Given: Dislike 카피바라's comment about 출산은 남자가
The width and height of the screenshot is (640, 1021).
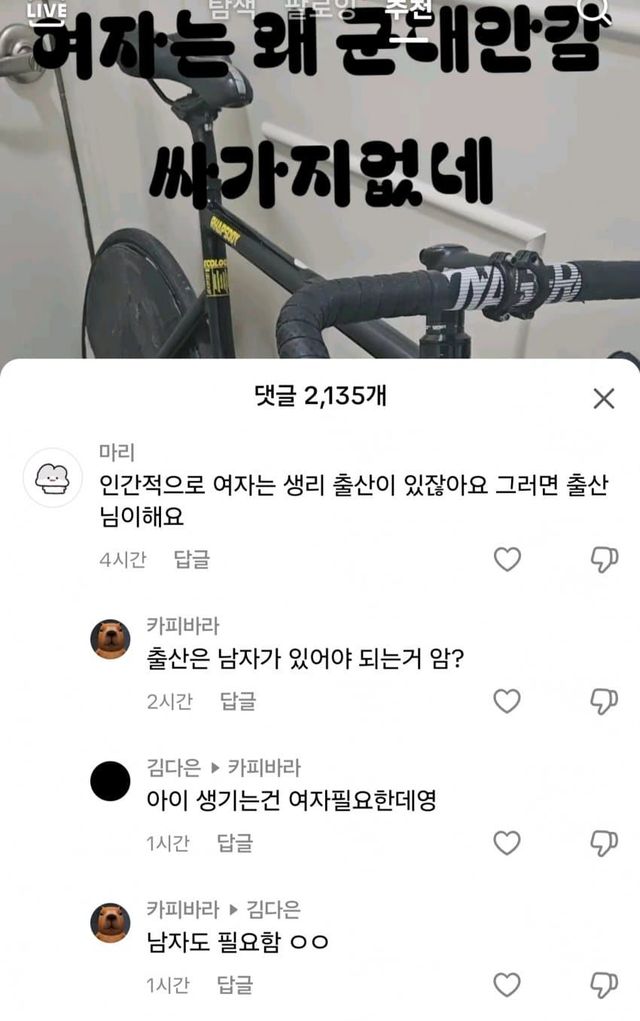Looking at the screenshot, I should pyautogui.click(x=604, y=702).
